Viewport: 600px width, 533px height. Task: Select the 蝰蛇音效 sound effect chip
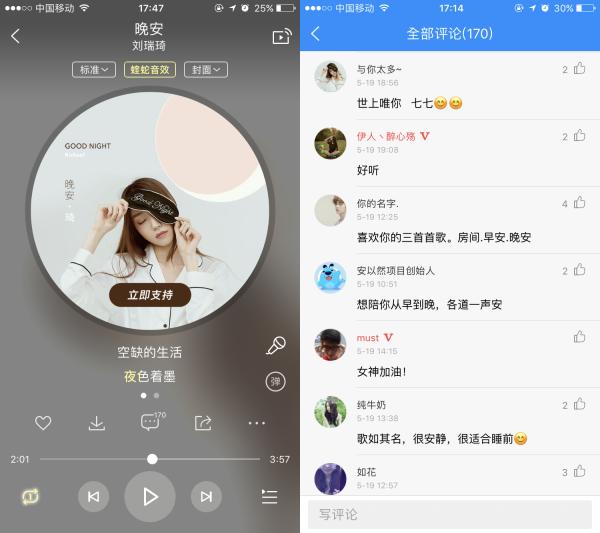pyautogui.click(x=150, y=70)
